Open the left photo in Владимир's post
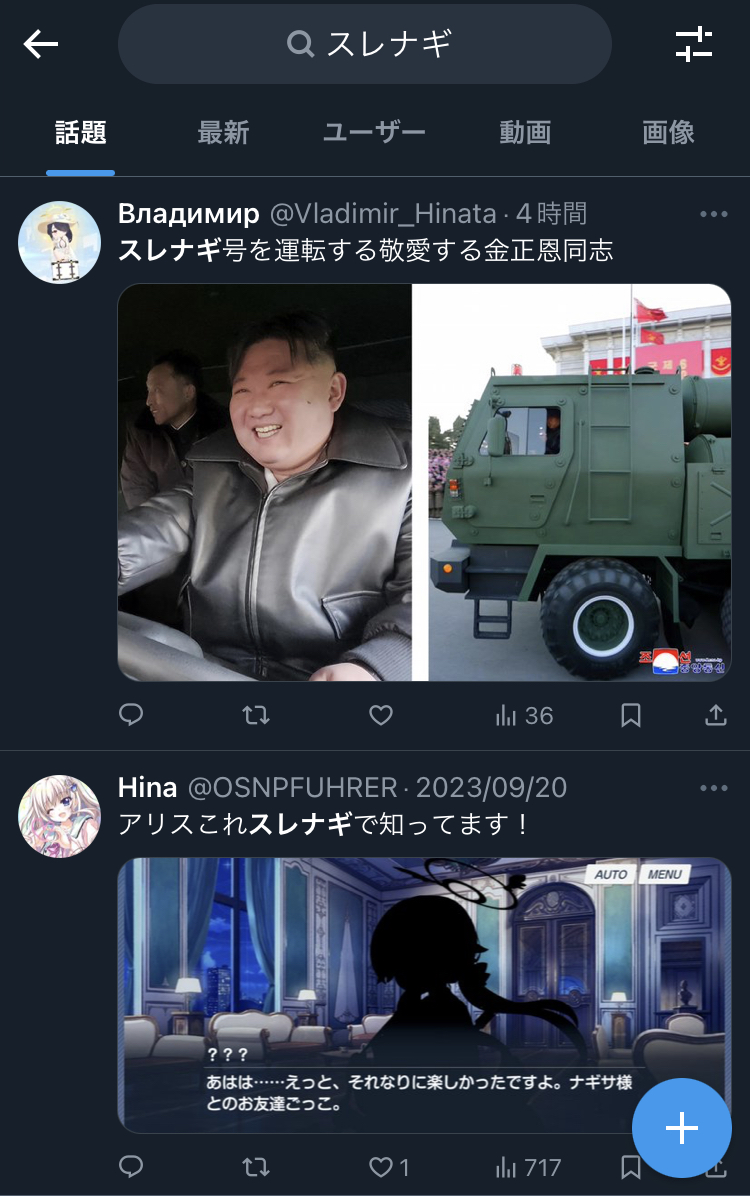This screenshot has height=1196, width=750. click(x=265, y=482)
